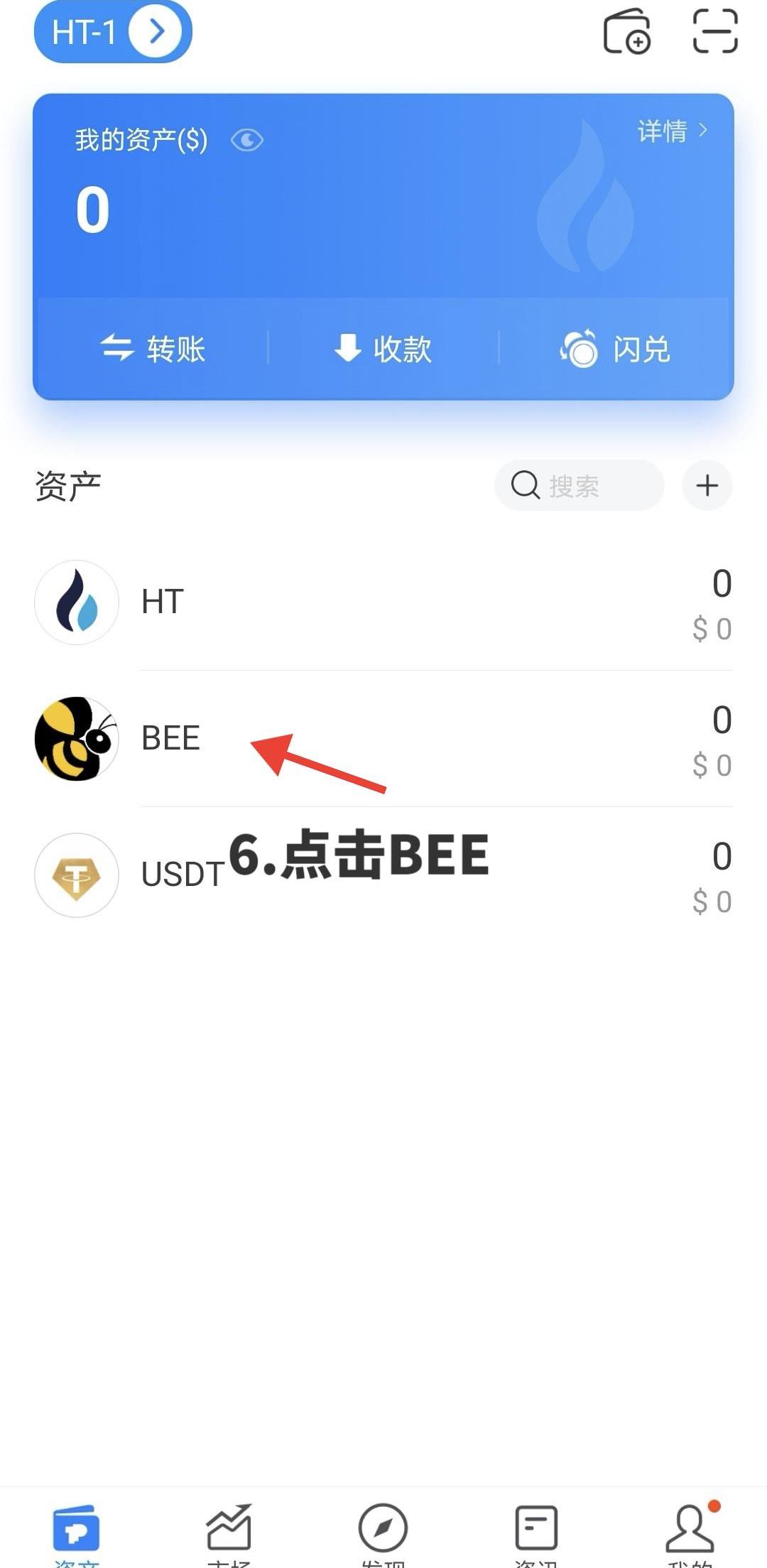Tap the 转账 transfer button
This screenshot has height=1568, width=767.
tap(153, 349)
